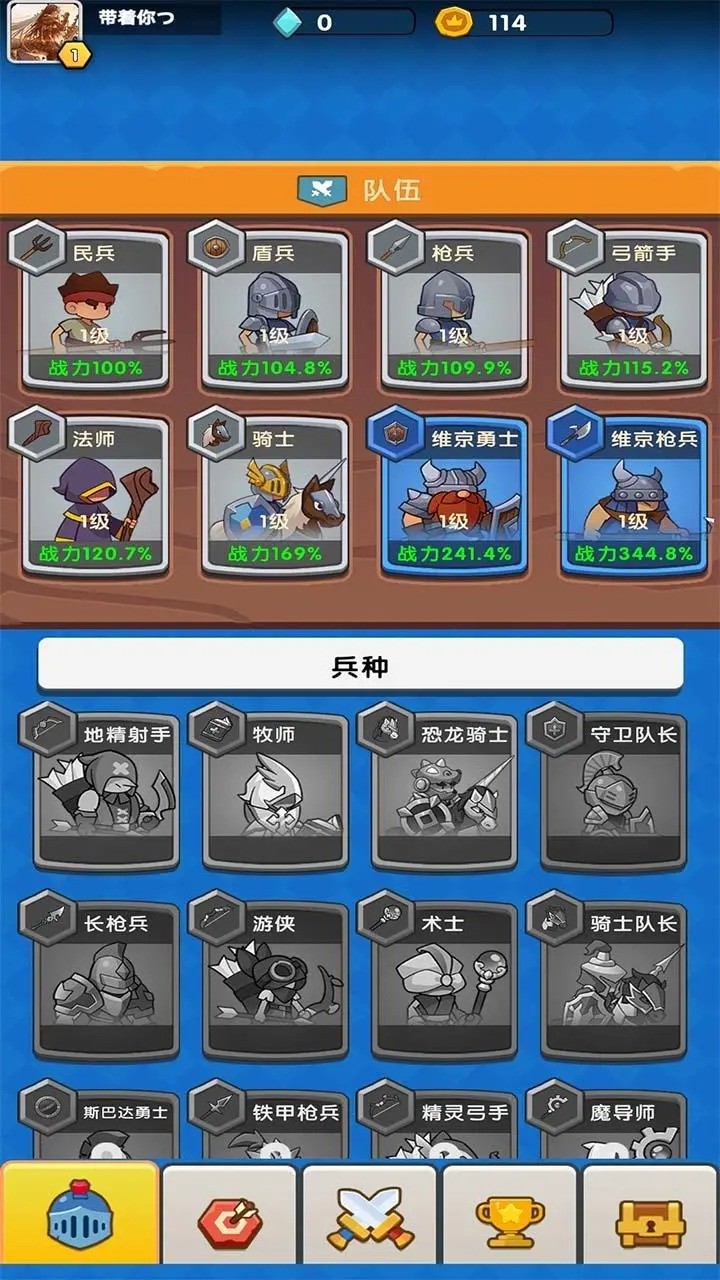Viewport: 720px width, 1280px height.
Task: Select the 骑士 unit card
Action: (x=275, y=490)
